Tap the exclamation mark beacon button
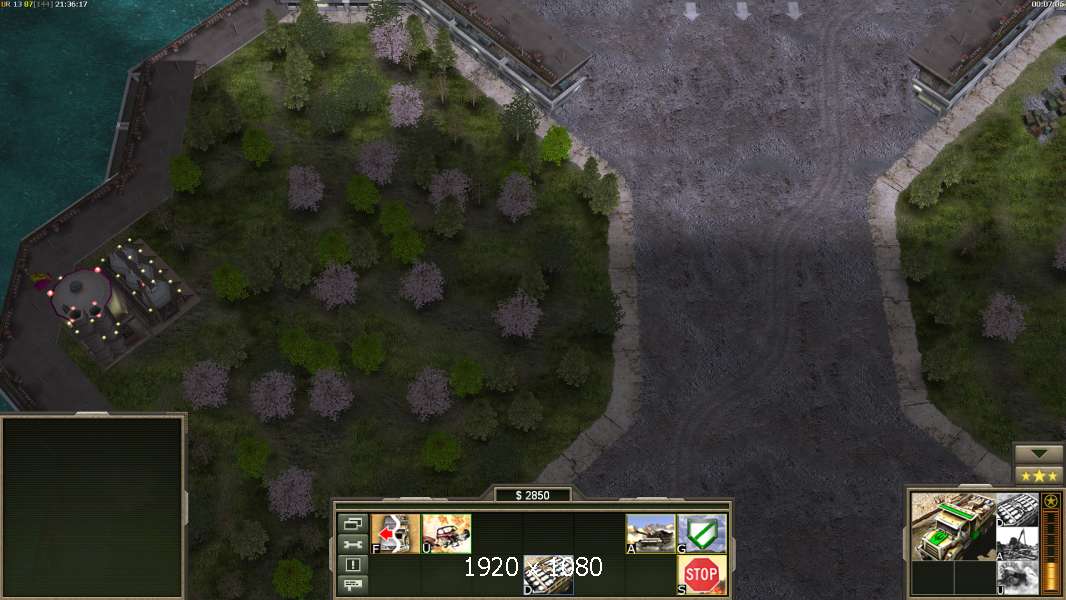 (354, 564)
